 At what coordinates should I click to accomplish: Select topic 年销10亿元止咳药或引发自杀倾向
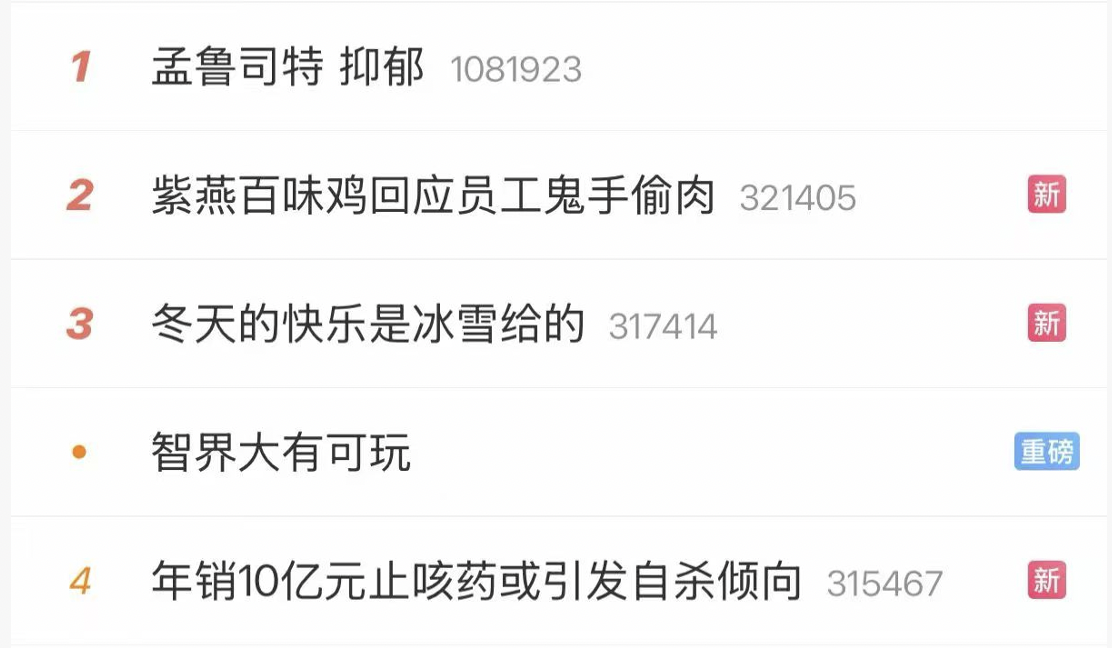tap(476, 581)
